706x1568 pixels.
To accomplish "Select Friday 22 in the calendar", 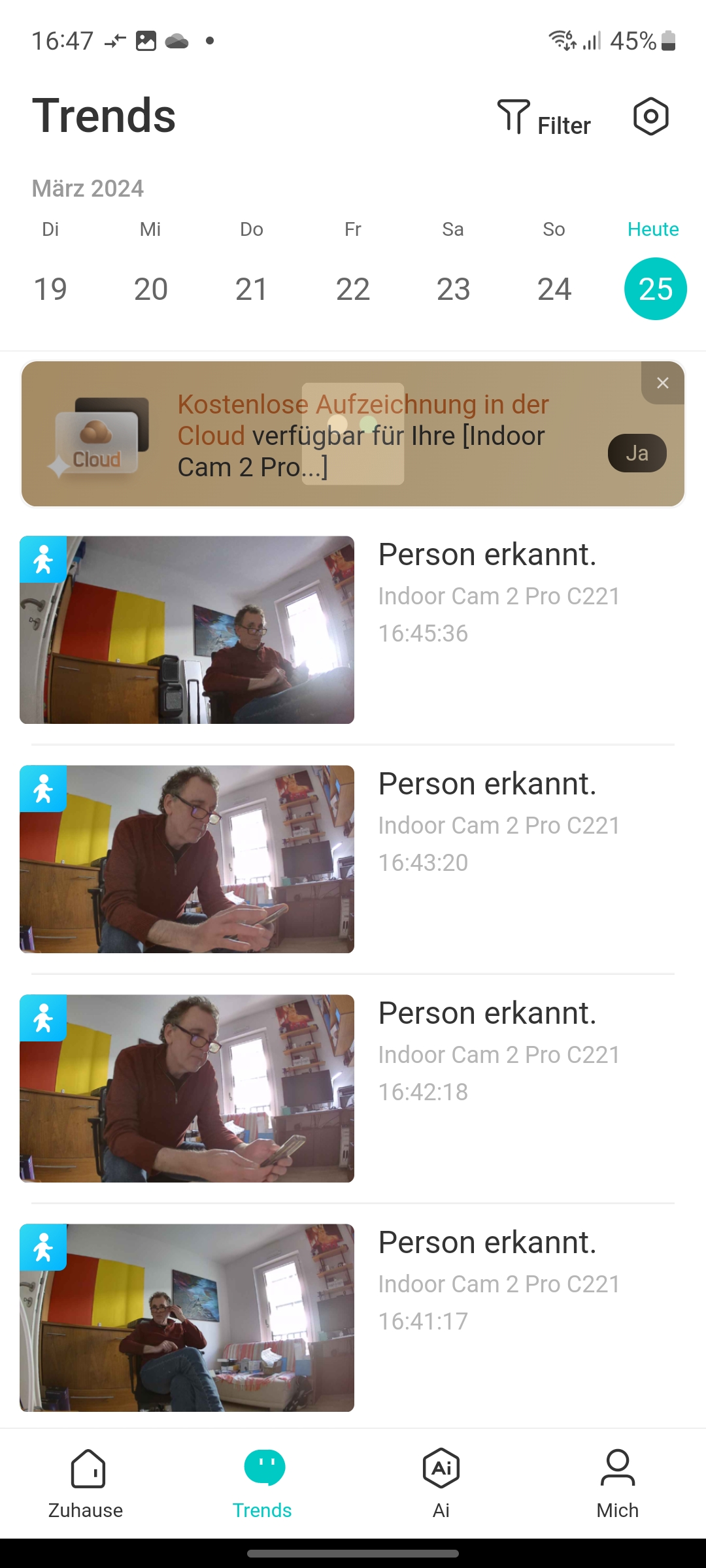I will (x=353, y=289).
